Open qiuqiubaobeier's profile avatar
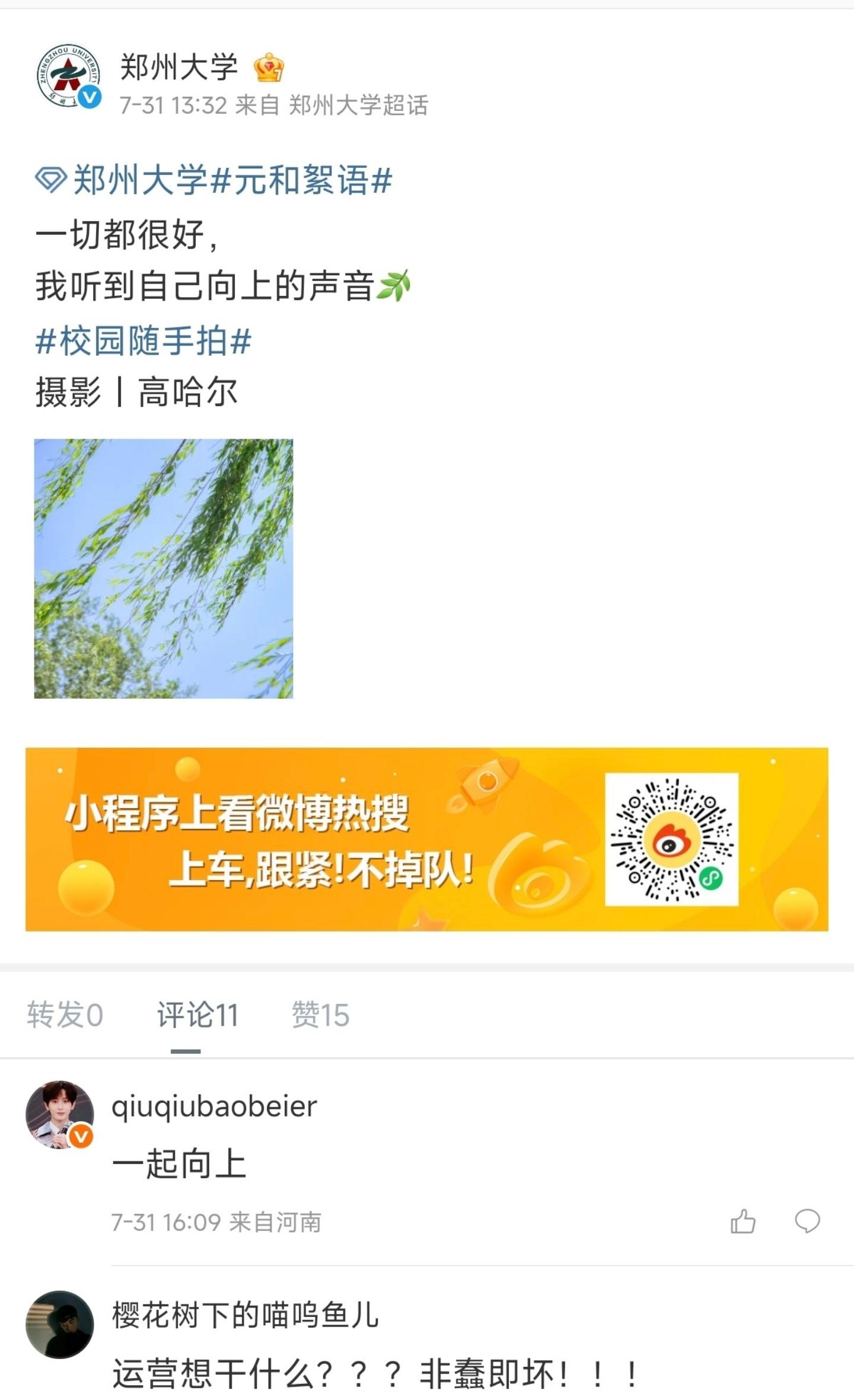The image size is (854, 1400). (60, 1115)
